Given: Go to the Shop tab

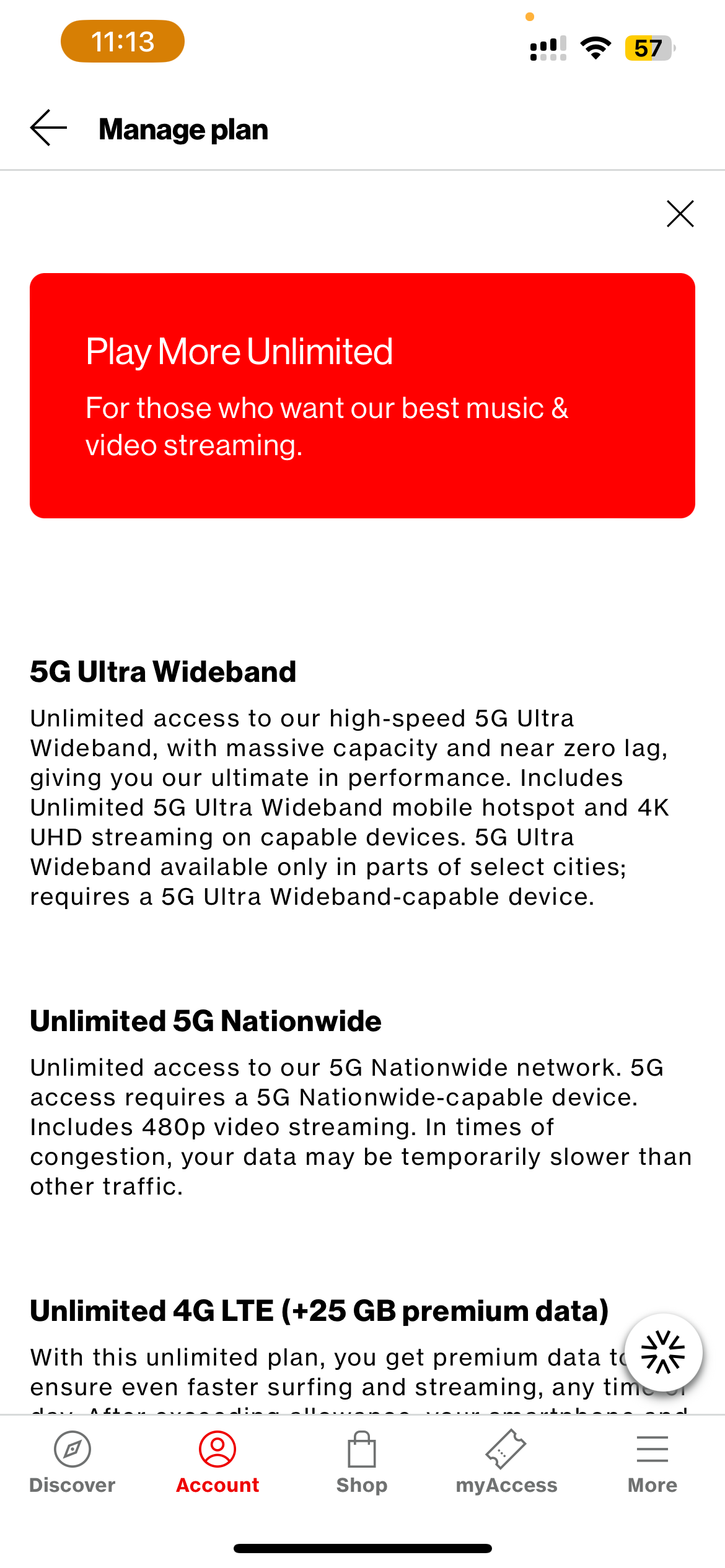Looking at the screenshot, I should click(362, 1462).
